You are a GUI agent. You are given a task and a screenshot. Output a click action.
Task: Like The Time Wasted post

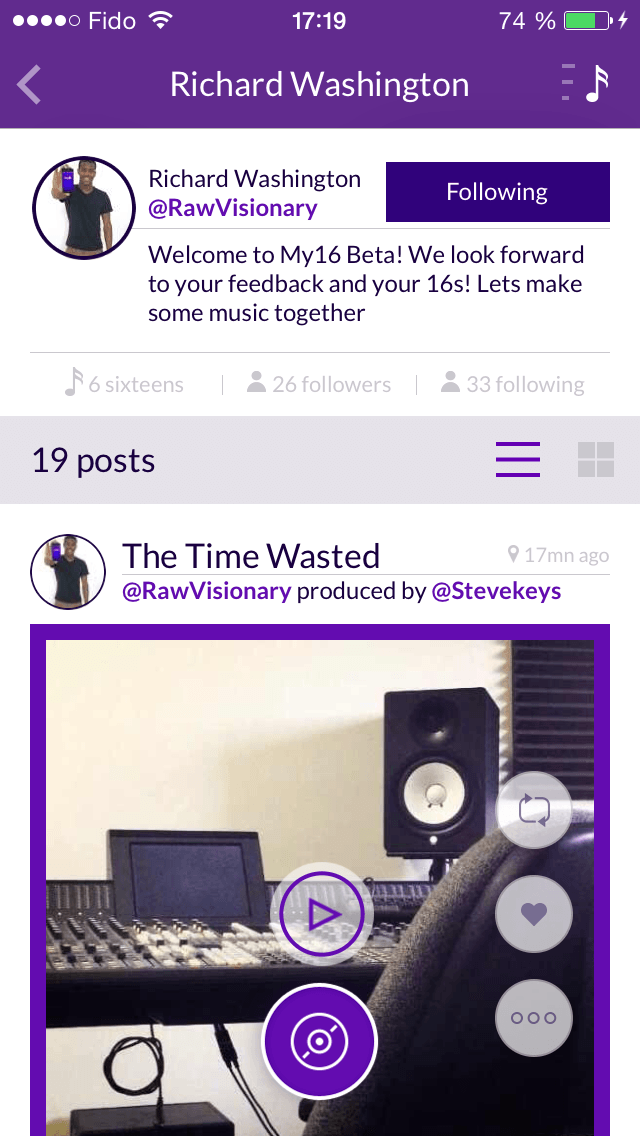click(534, 914)
